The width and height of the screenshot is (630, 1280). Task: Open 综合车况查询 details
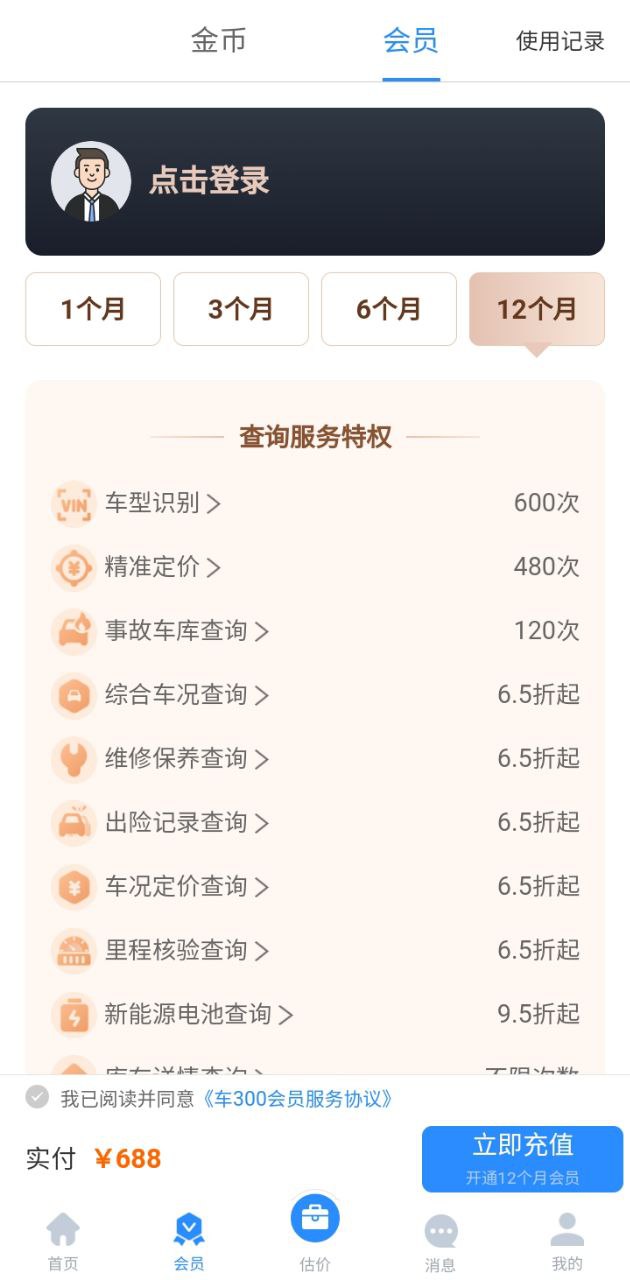[186, 695]
